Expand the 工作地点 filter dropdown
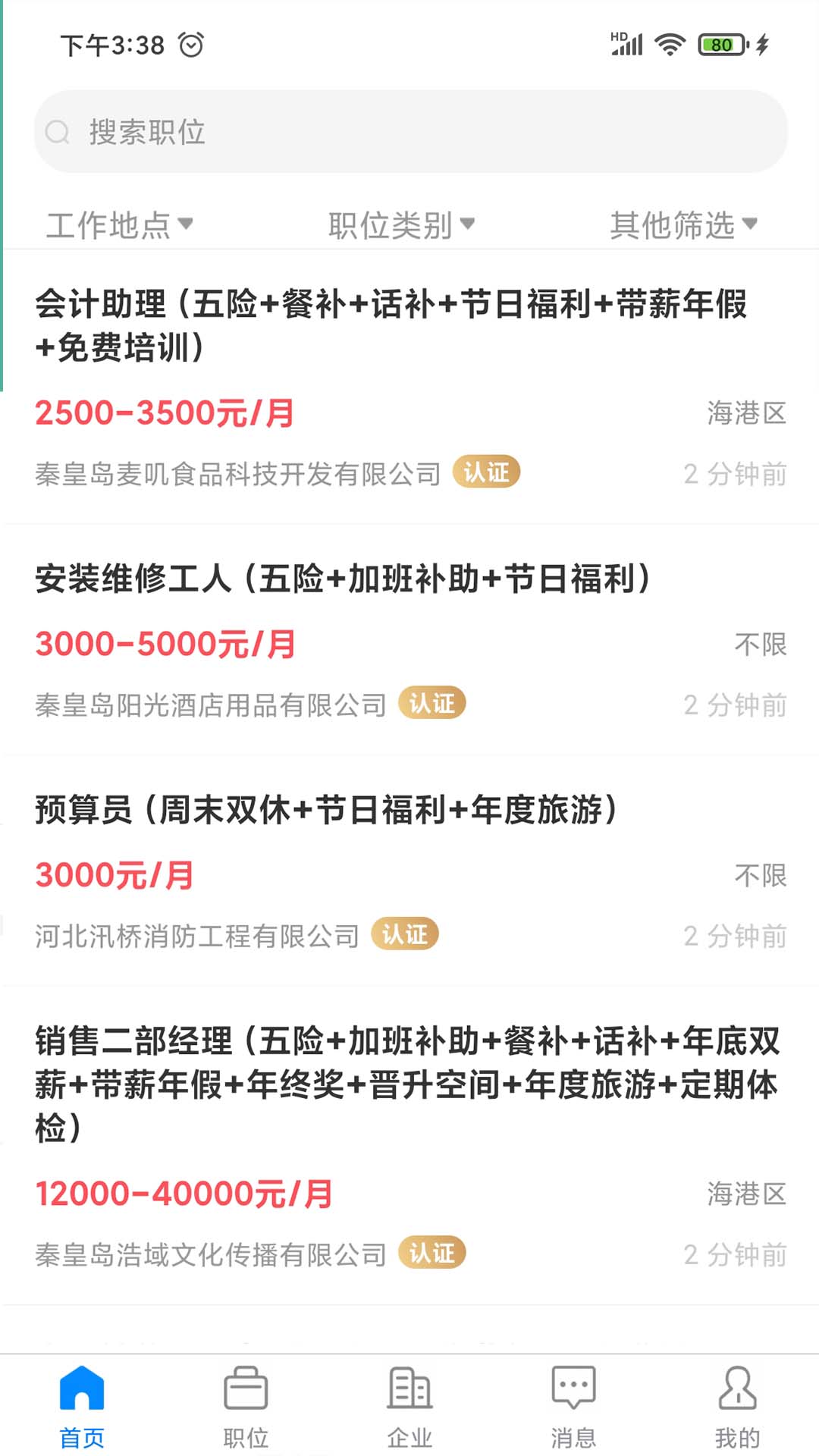Viewport: 819px width, 1456px height. [120, 224]
